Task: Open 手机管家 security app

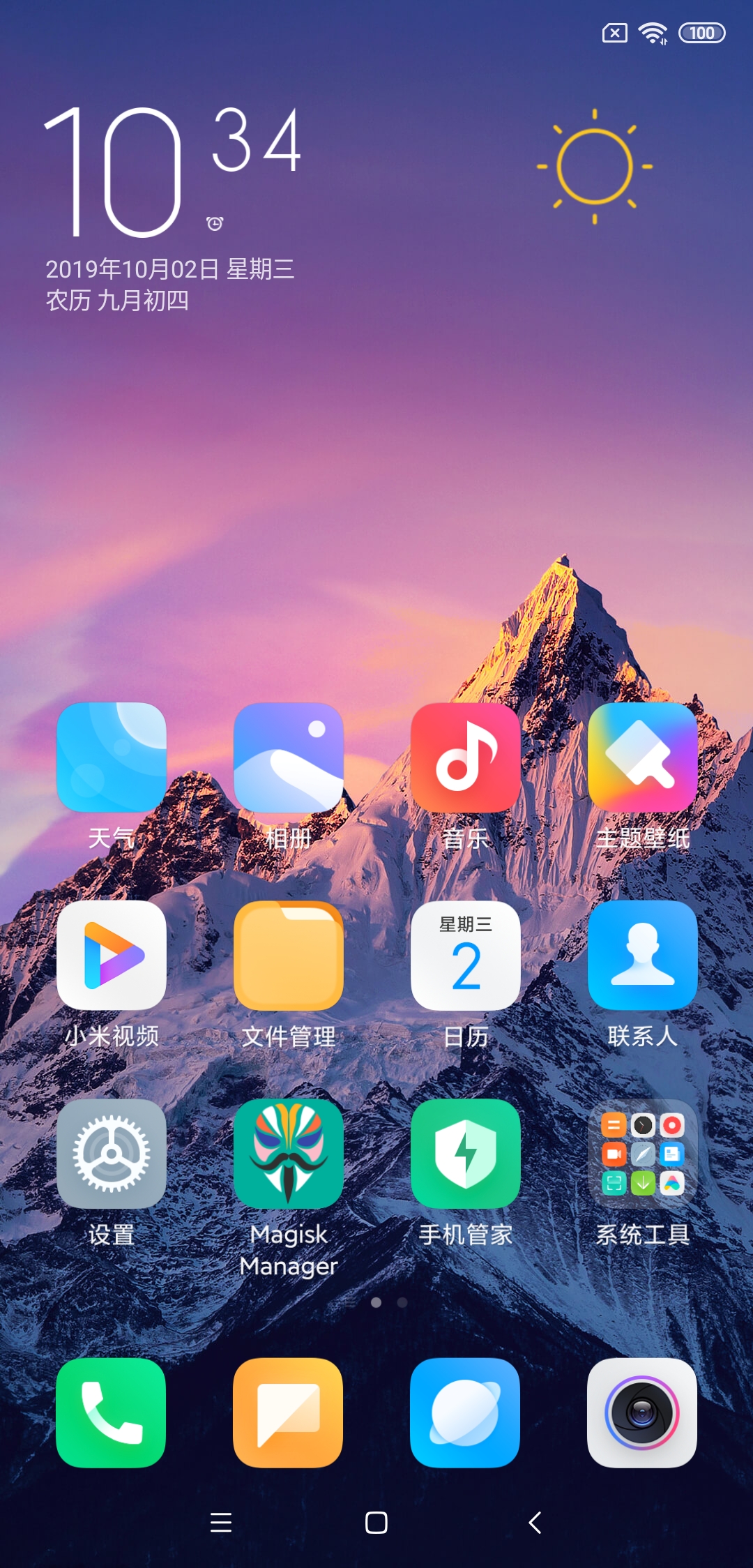Action: point(466,1154)
